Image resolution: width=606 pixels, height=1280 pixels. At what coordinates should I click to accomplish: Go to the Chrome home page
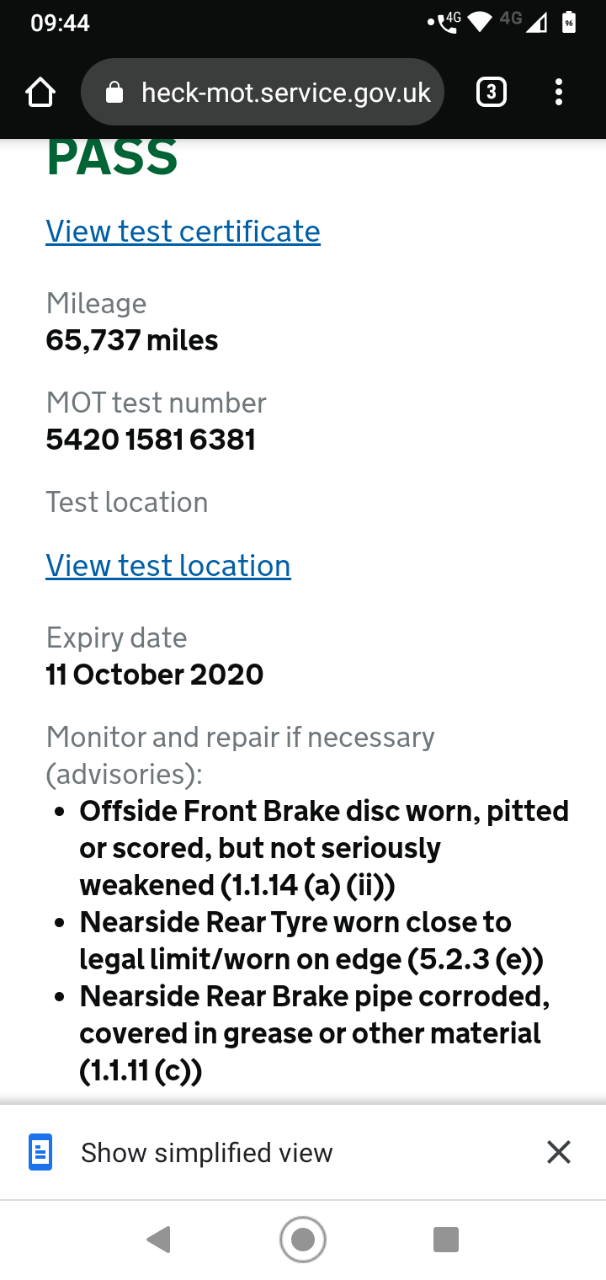pyautogui.click(x=40, y=93)
